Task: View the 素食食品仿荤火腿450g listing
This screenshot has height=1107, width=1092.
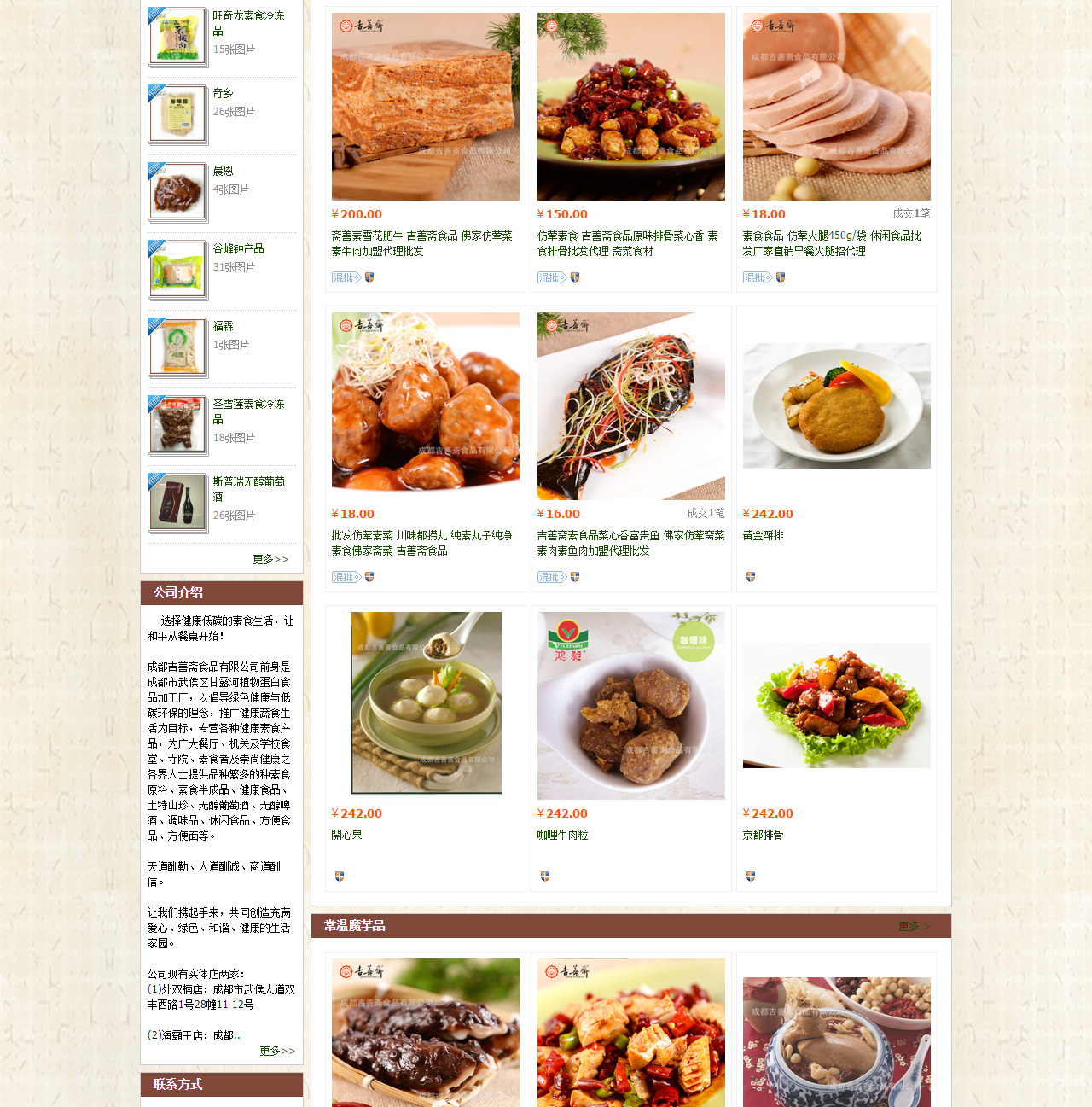Action: (831, 243)
